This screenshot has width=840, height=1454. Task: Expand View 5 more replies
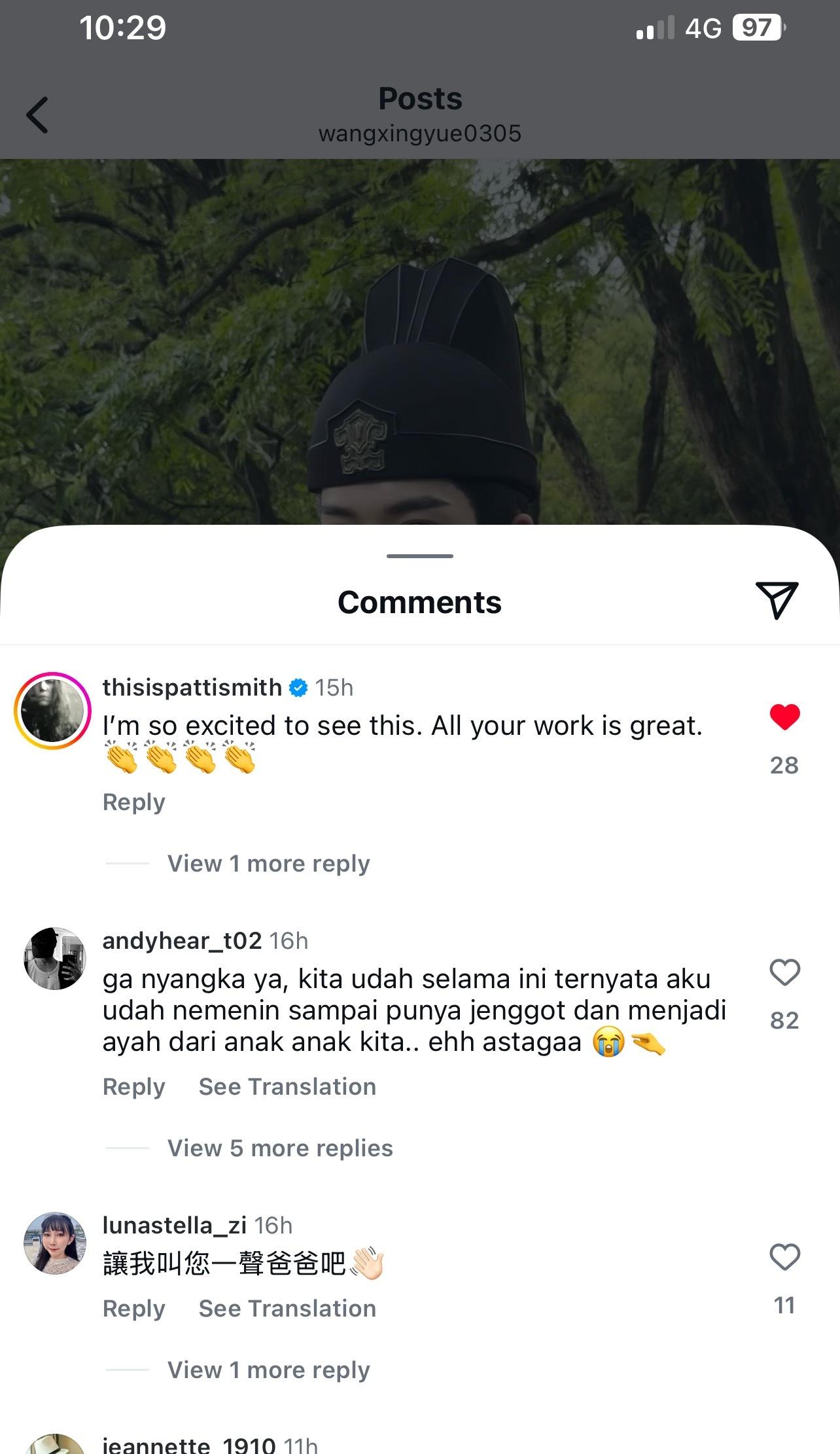280,1148
